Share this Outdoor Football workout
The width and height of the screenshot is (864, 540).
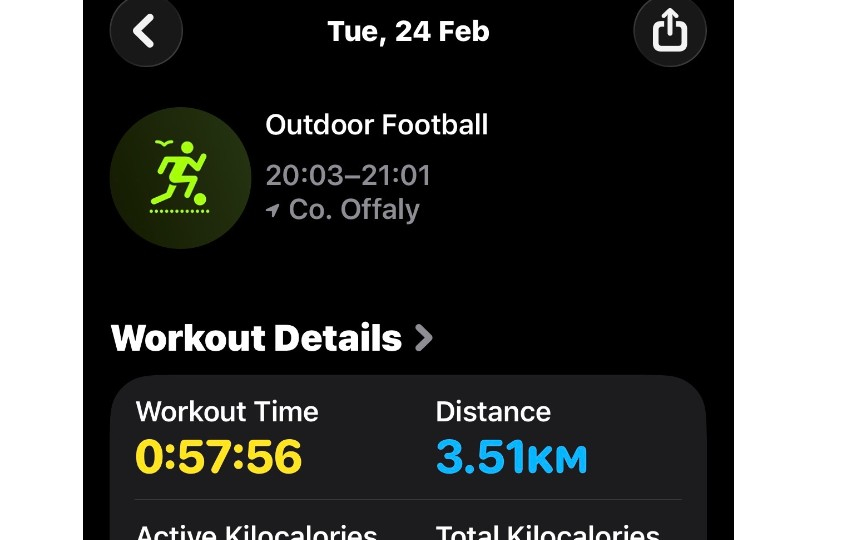coord(669,31)
